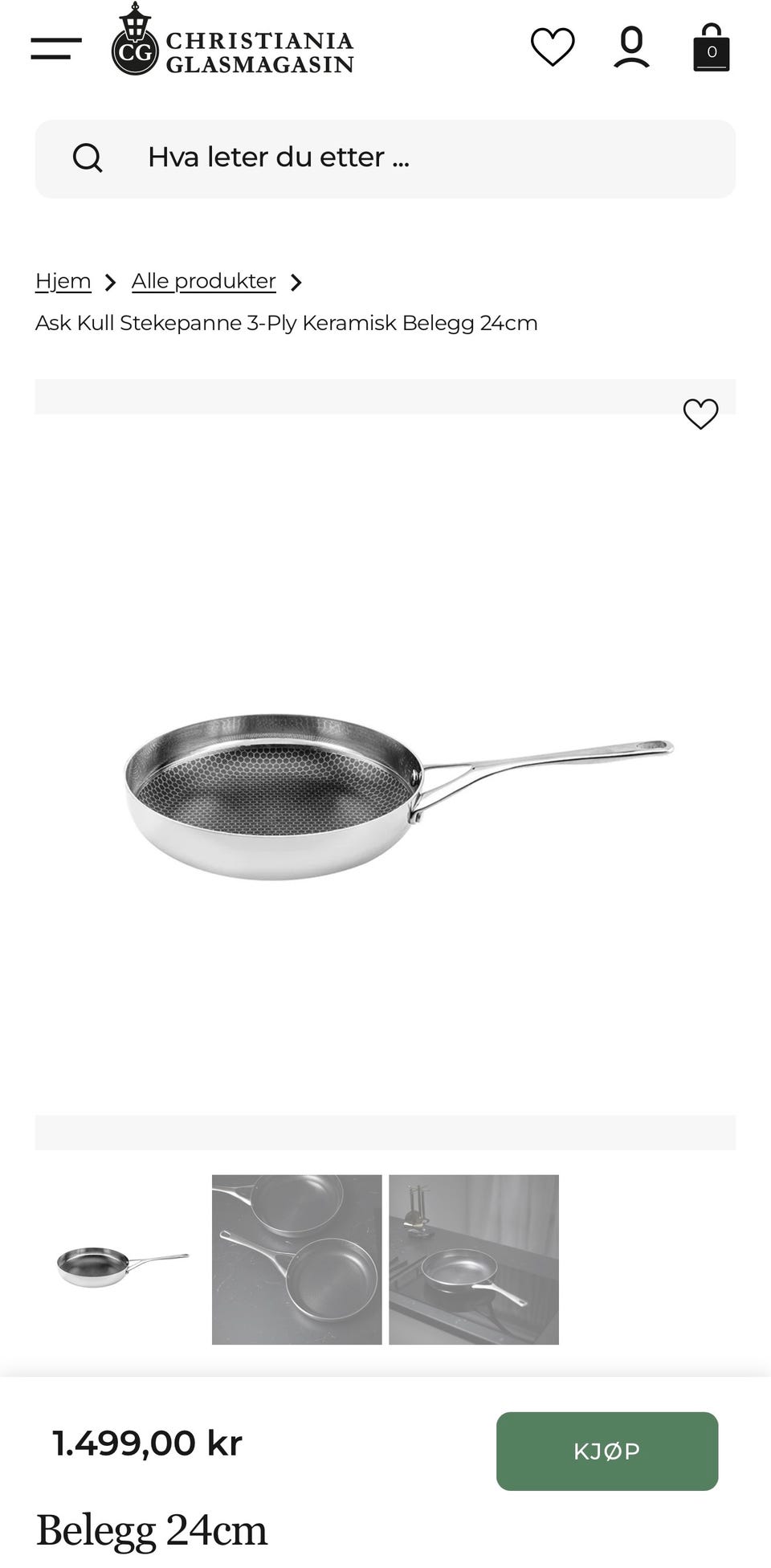Viewport: 771px width, 1568px height.
Task: Go to Christiania Glasmagasin home logo
Action: click(233, 40)
